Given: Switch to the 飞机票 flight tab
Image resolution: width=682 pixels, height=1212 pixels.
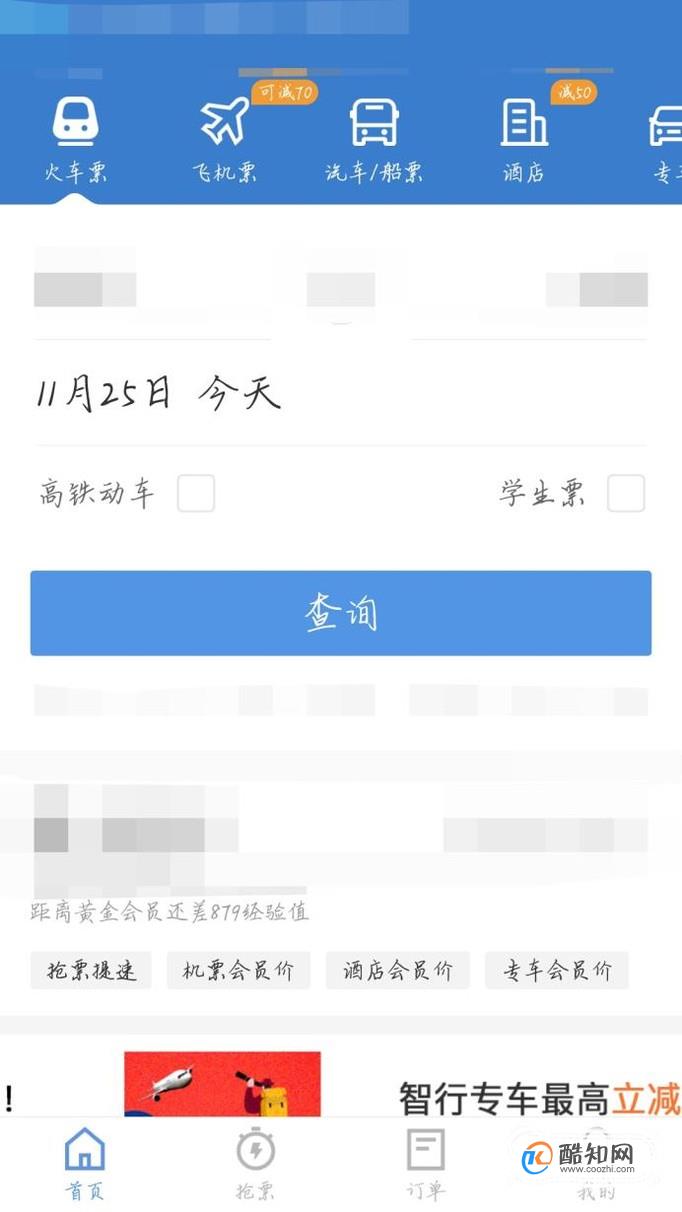Looking at the screenshot, I should (225, 140).
